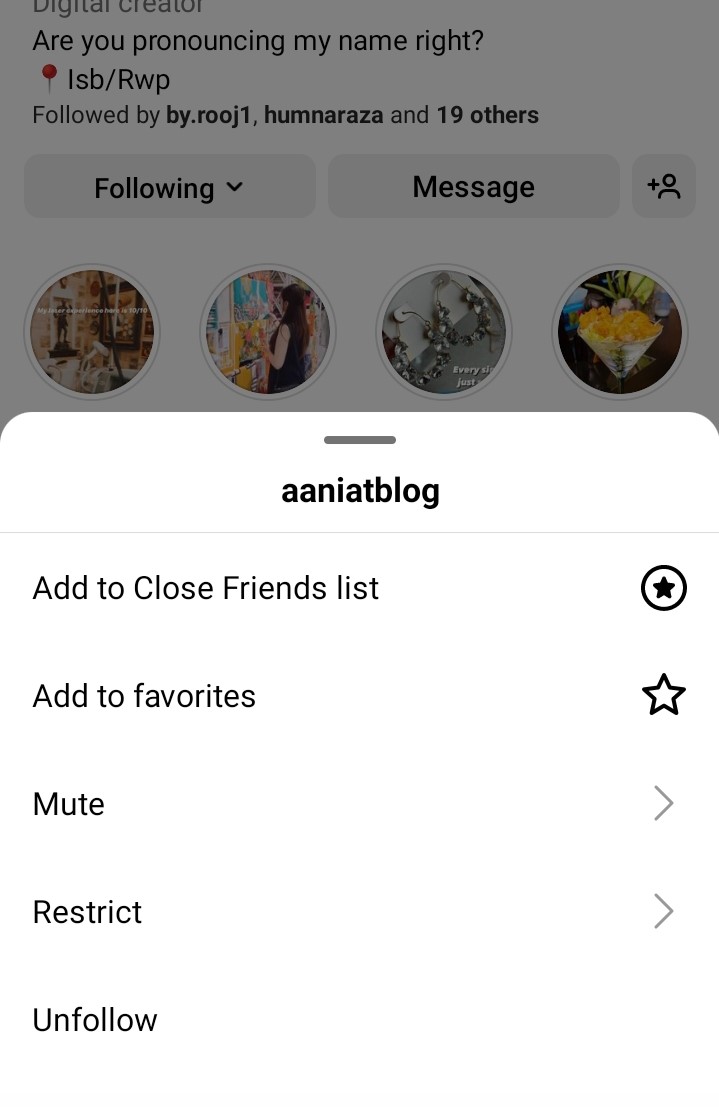Image resolution: width=719 pixels, height=1107 pixels.
Task: Tap the bottom sheet drag handle
Action: [x=359, y=440]
